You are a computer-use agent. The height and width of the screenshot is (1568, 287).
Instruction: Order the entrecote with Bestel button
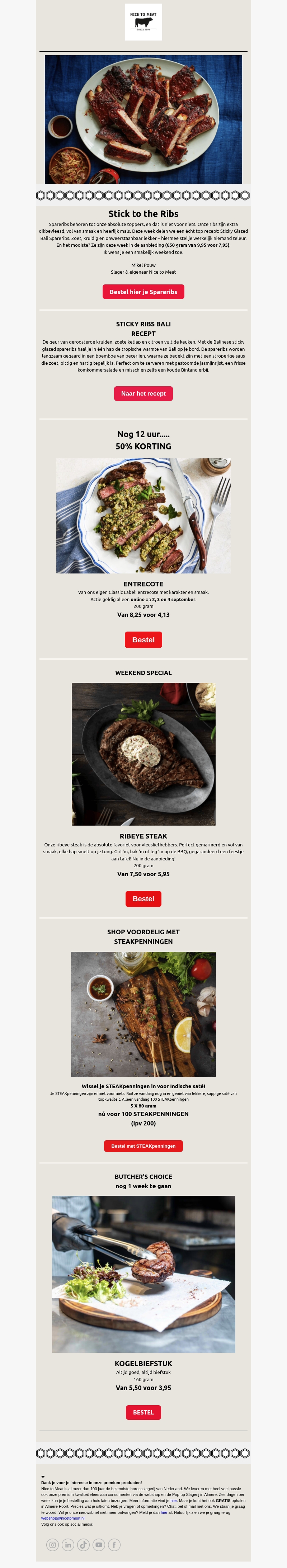pos(143,640)
